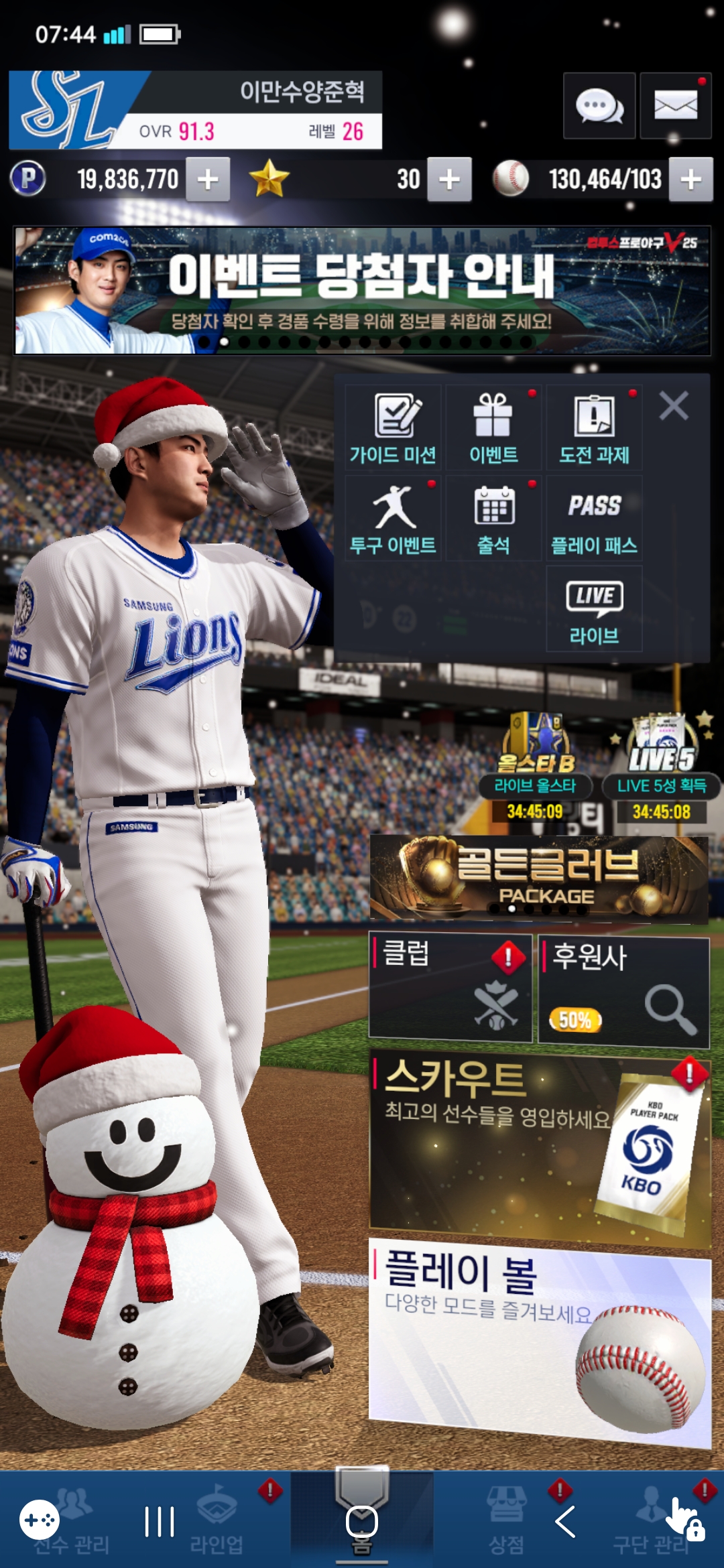Open the 플레이 패스 menu
Image resolution: width=724 pixels, height=1568 pixels.
(x=594, y=519)
